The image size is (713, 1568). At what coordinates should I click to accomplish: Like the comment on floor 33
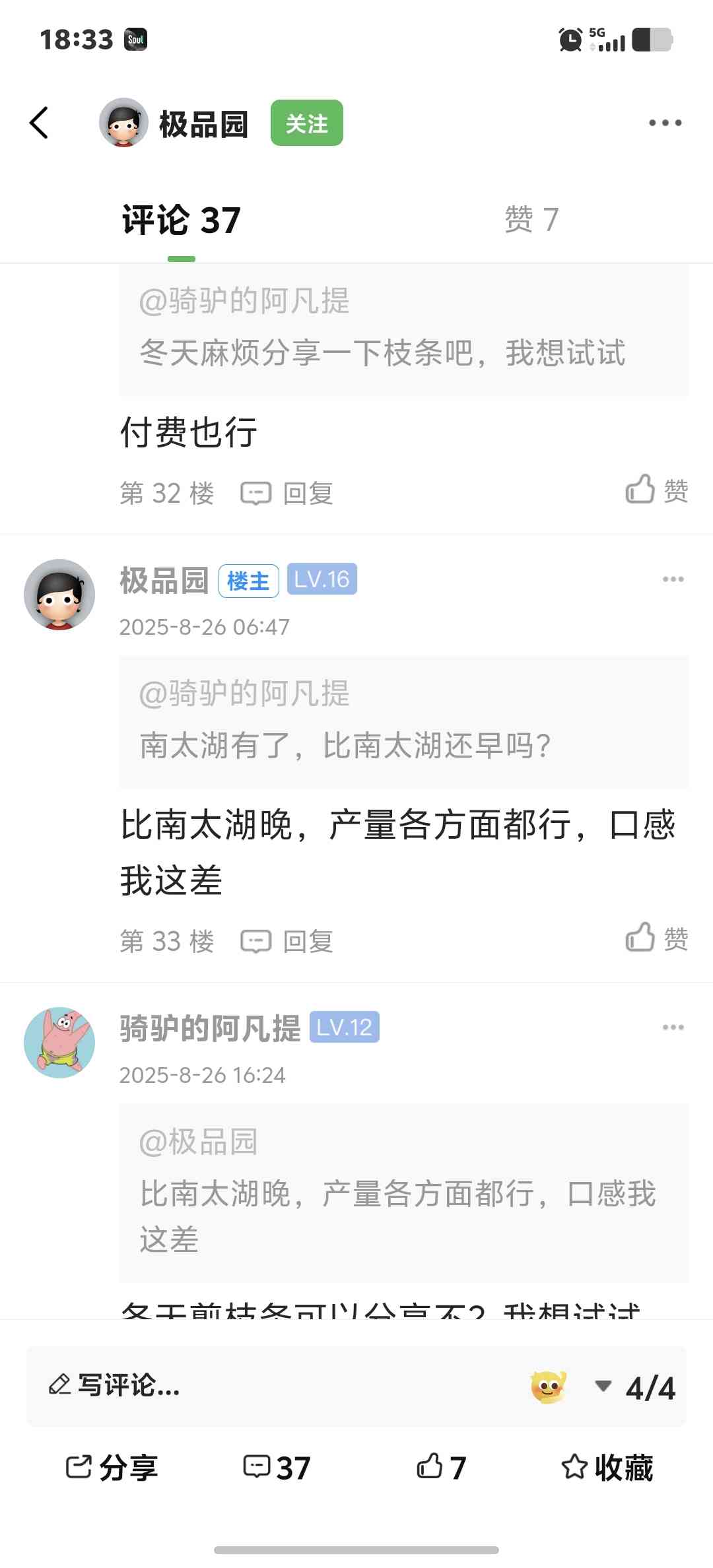[656, 938]
